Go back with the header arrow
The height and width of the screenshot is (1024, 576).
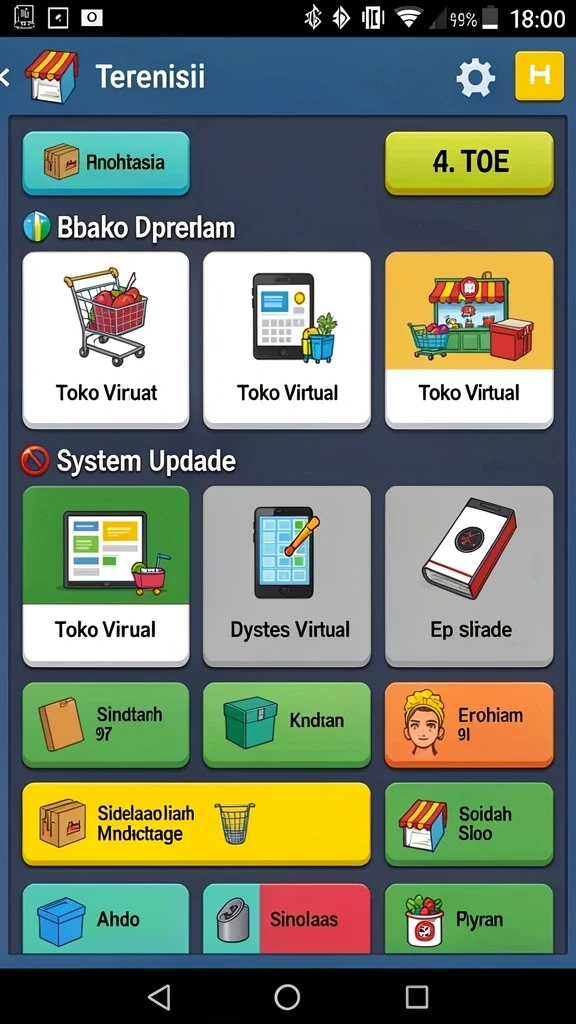point(5,78)
